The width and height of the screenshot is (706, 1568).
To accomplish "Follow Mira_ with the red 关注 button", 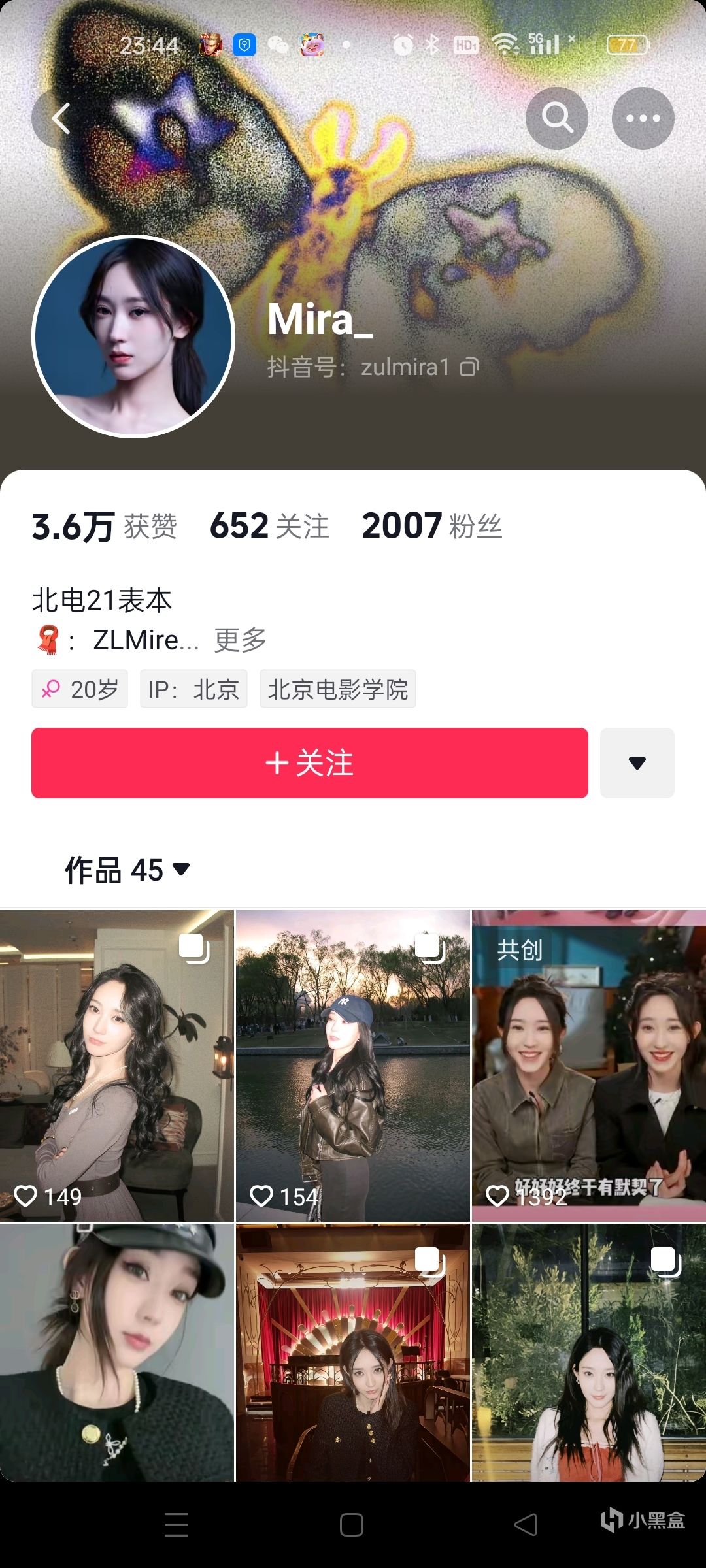I will [x=309, y=762].
